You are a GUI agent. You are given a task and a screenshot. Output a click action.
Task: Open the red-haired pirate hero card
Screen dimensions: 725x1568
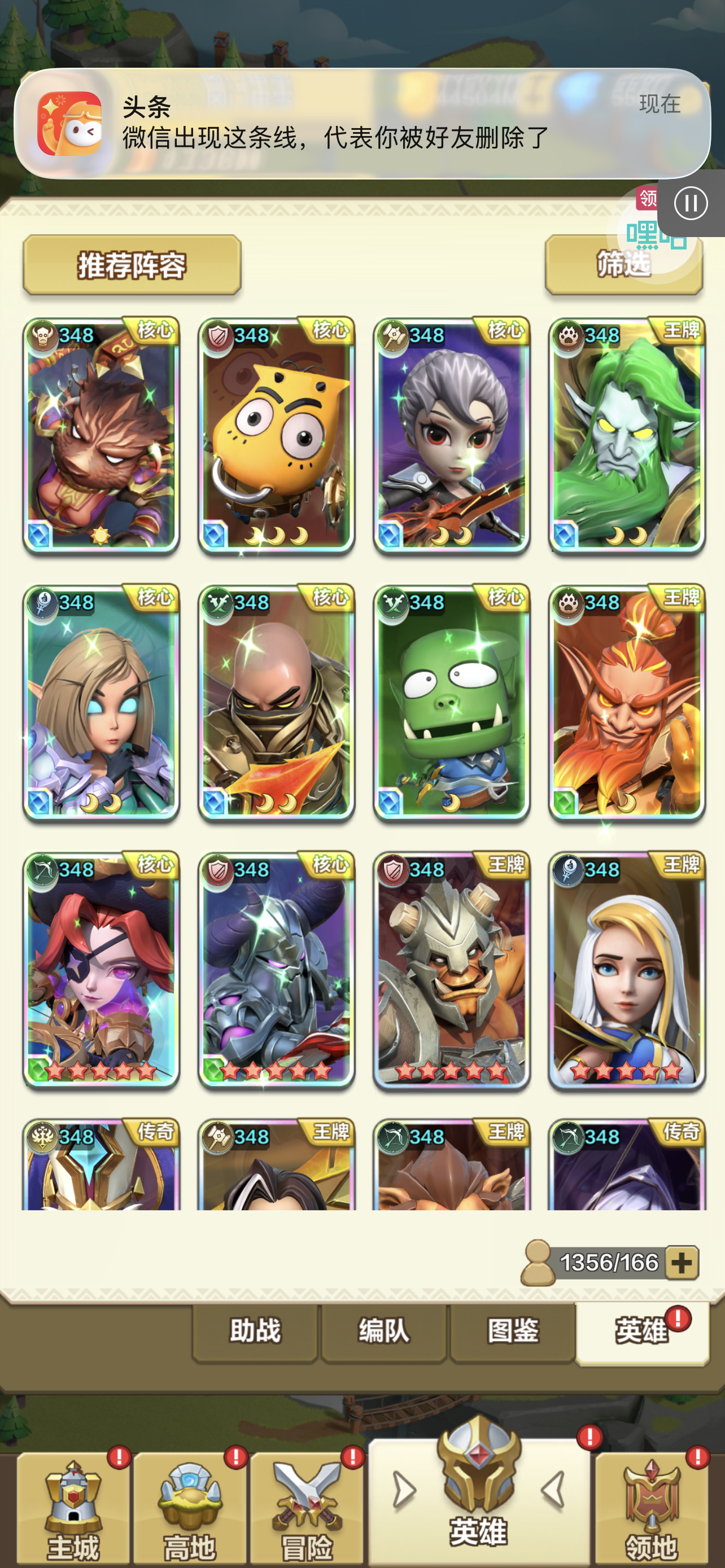coord(101,970)
